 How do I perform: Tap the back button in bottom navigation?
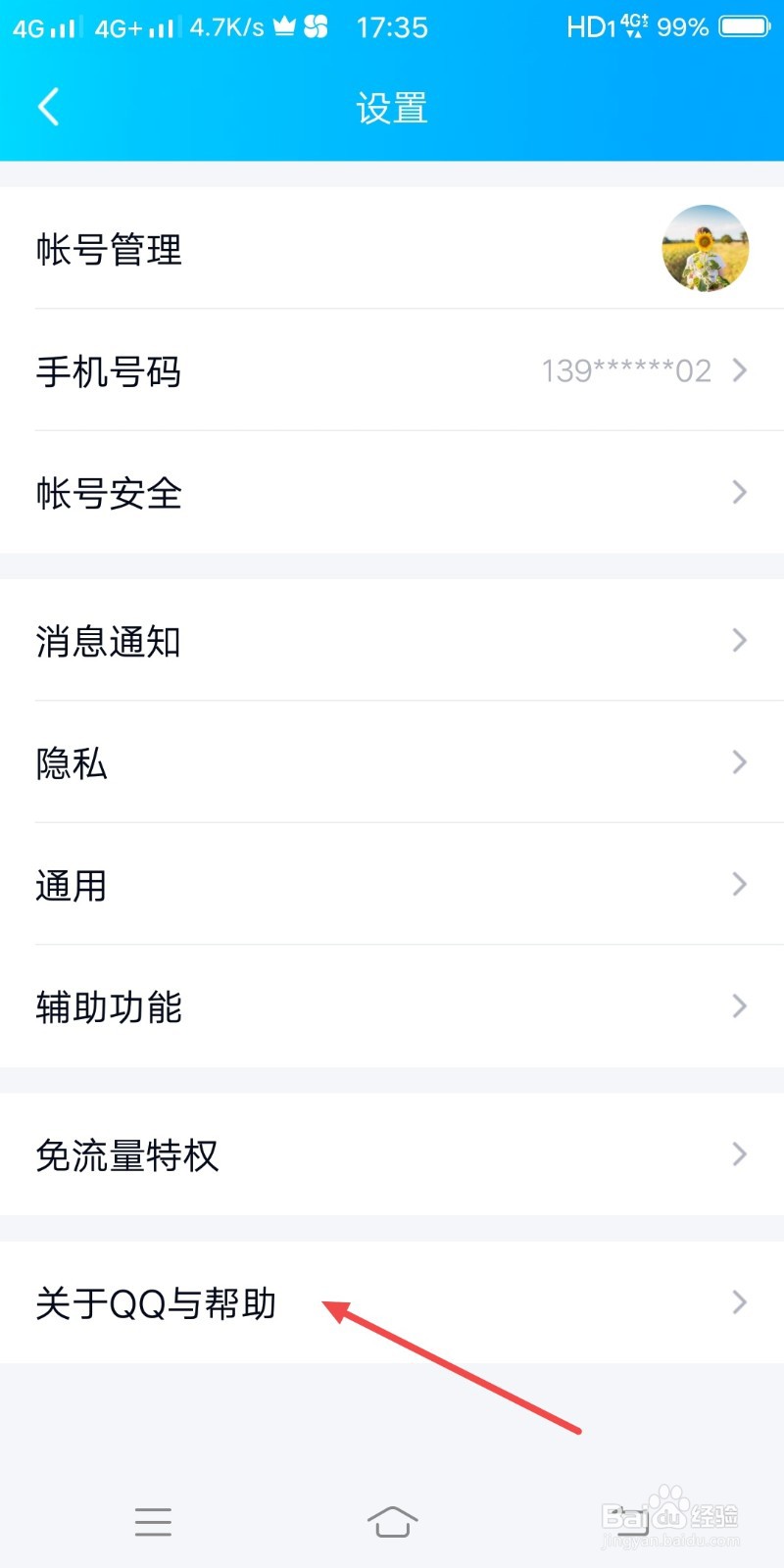[632, 1522]
